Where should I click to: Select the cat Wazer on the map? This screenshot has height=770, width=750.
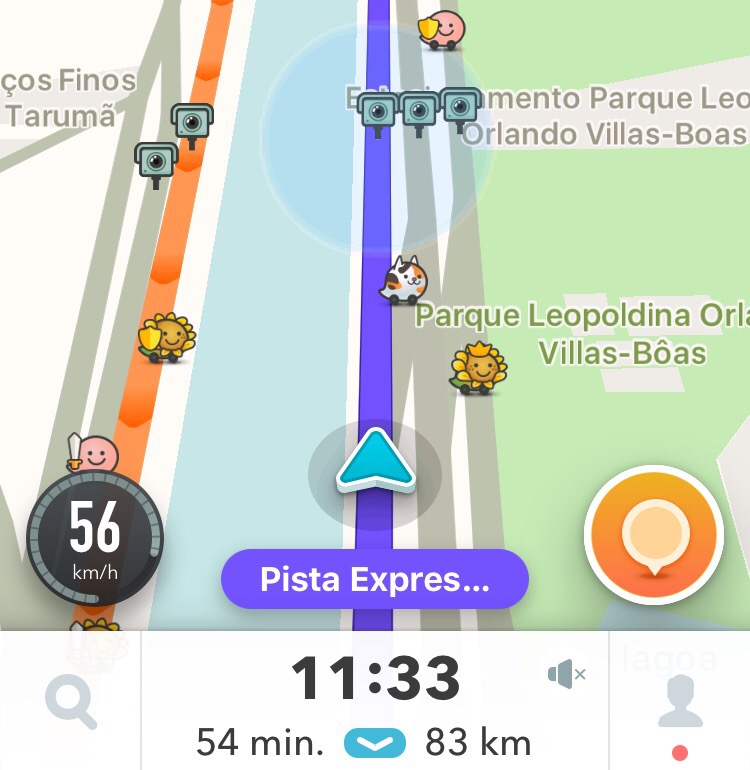pyautogui.click(x=405, y=280)
